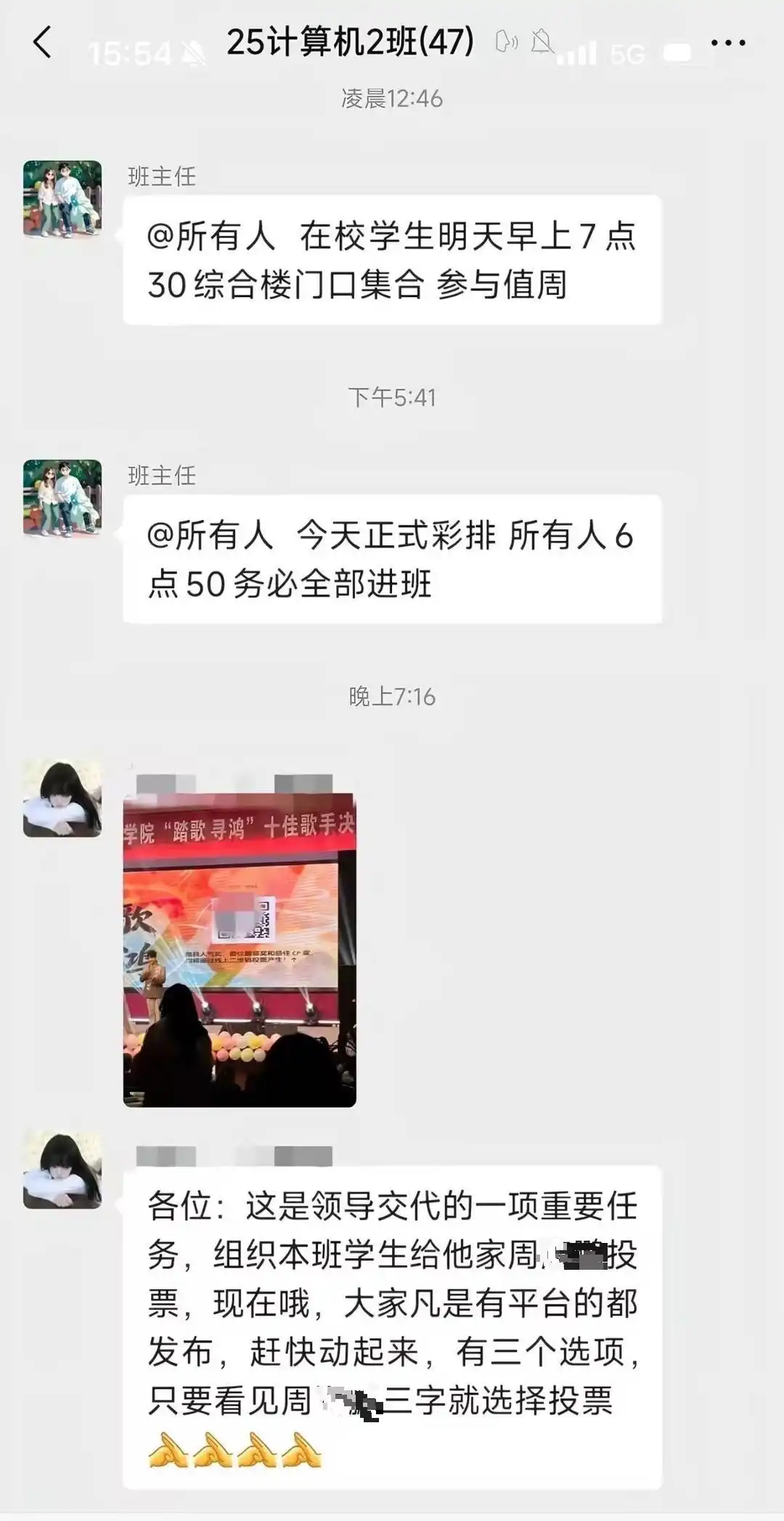
Task: Go back from the 25计算机2班 group chat
Action: coord(43,42)
